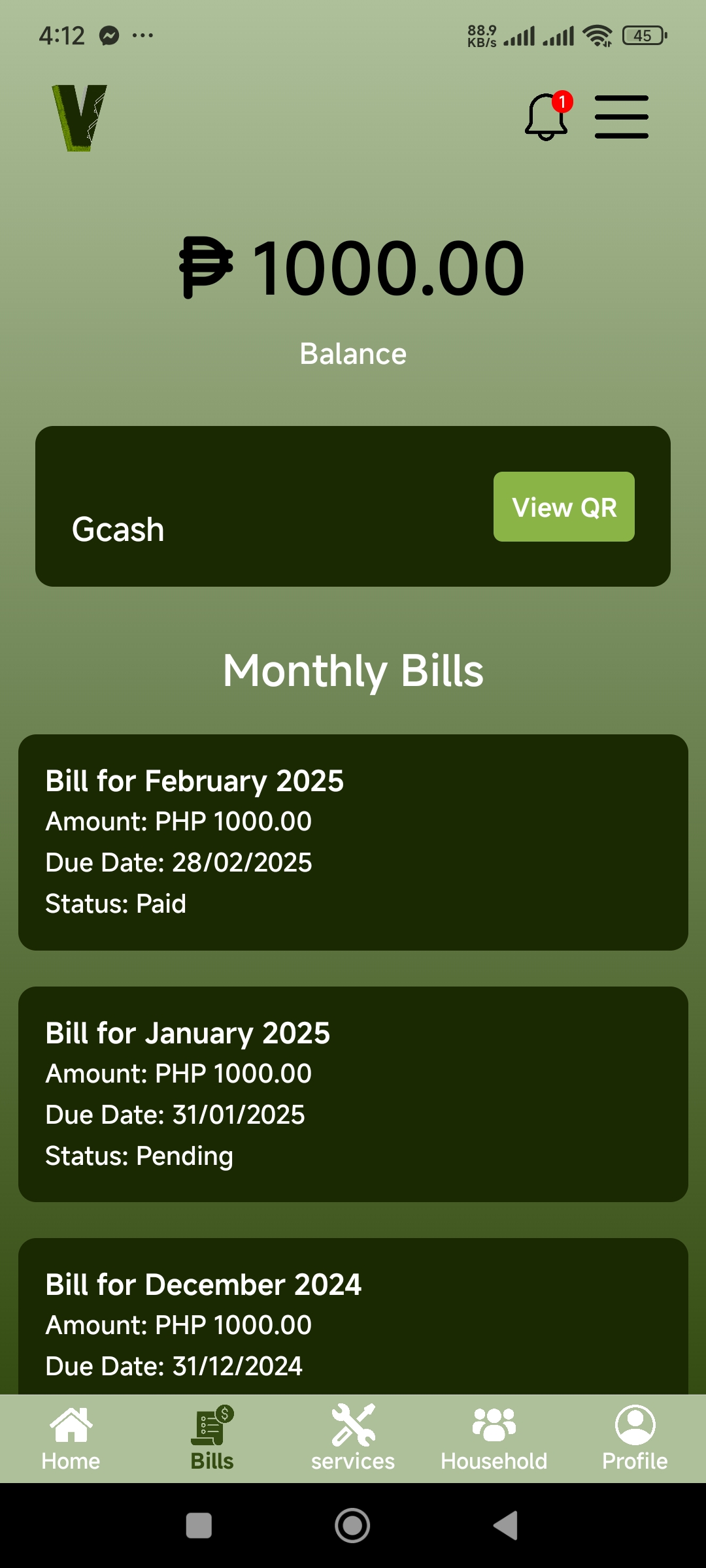Select the Bills tab
This screenshot has height=1568, width=706.
(x=212, y=1438)
